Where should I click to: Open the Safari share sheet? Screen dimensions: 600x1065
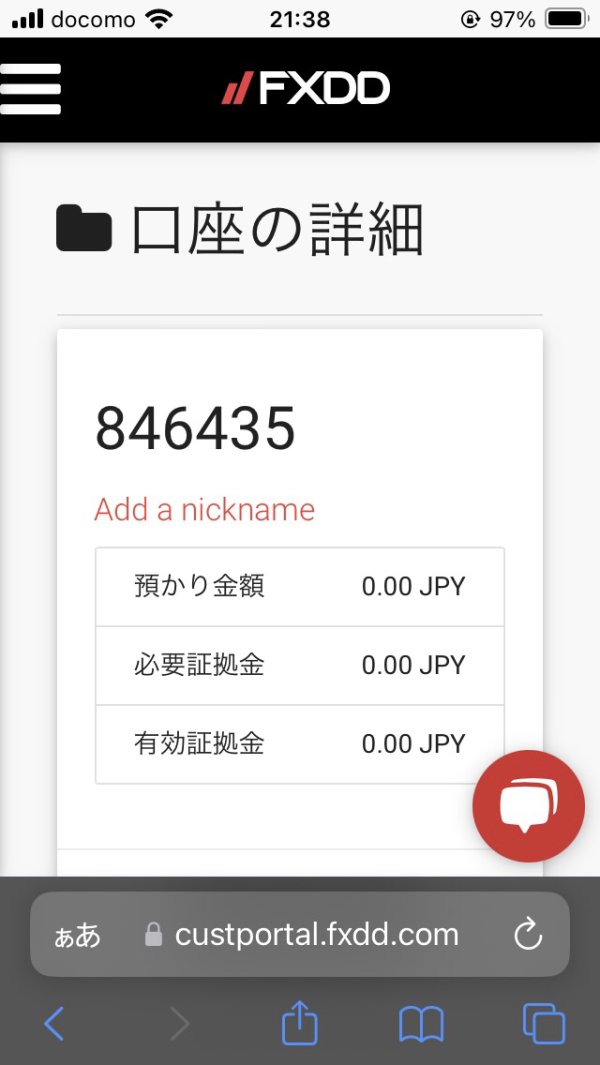[x=300, y=1022]
